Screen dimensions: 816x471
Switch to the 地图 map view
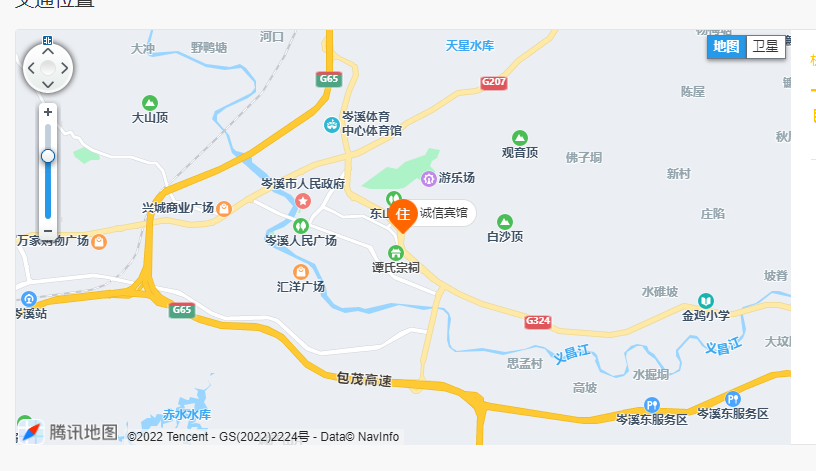727,46
